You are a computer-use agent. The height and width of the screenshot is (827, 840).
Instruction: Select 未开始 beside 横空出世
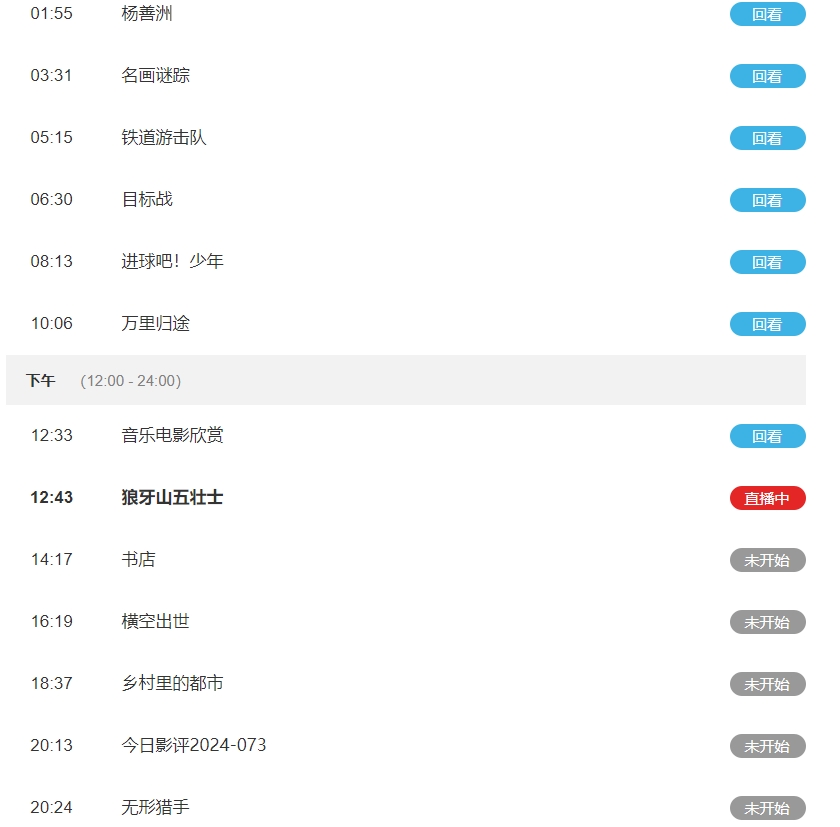point(767,622)
